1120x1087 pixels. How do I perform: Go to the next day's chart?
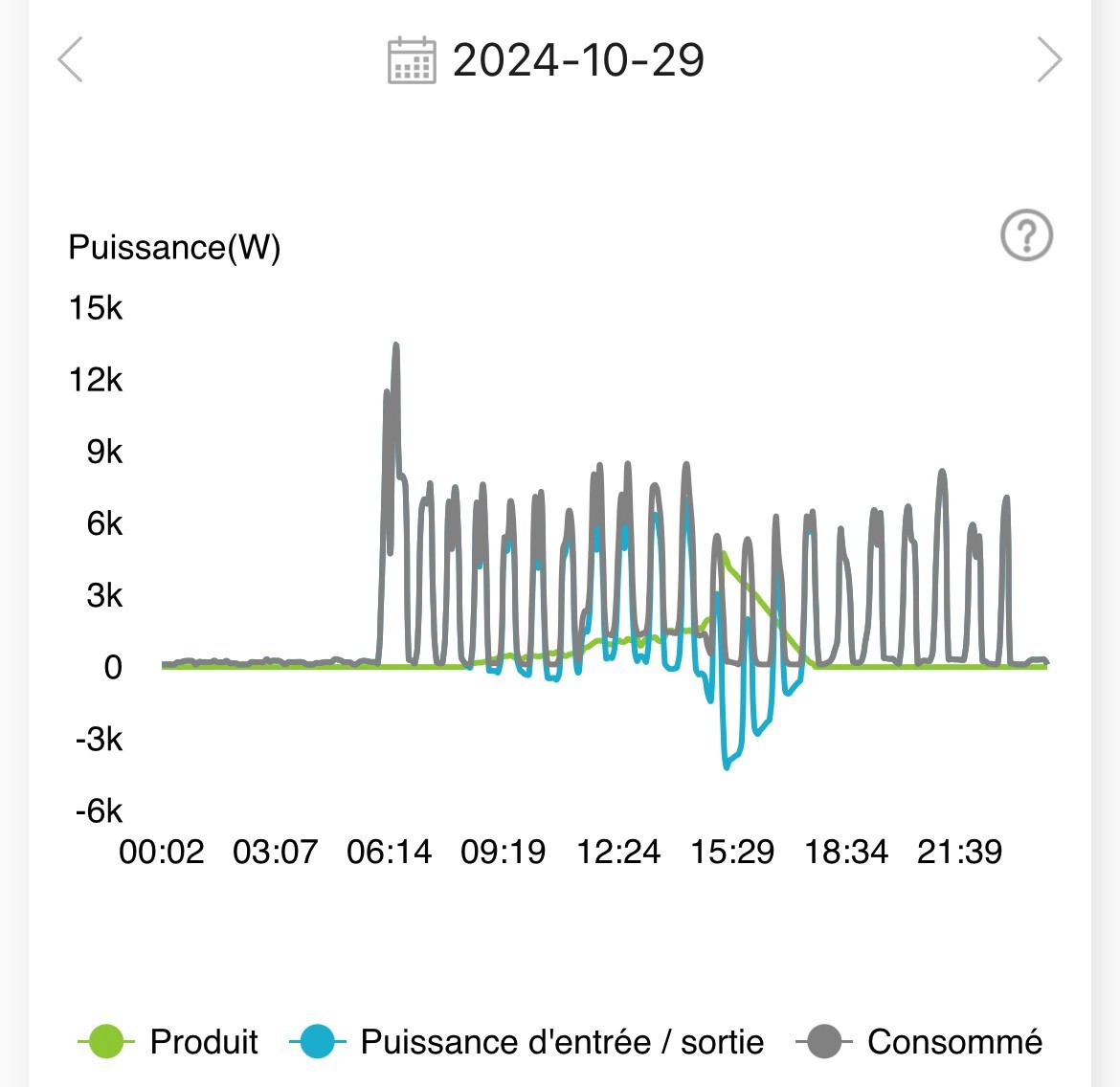point(1049,60)
